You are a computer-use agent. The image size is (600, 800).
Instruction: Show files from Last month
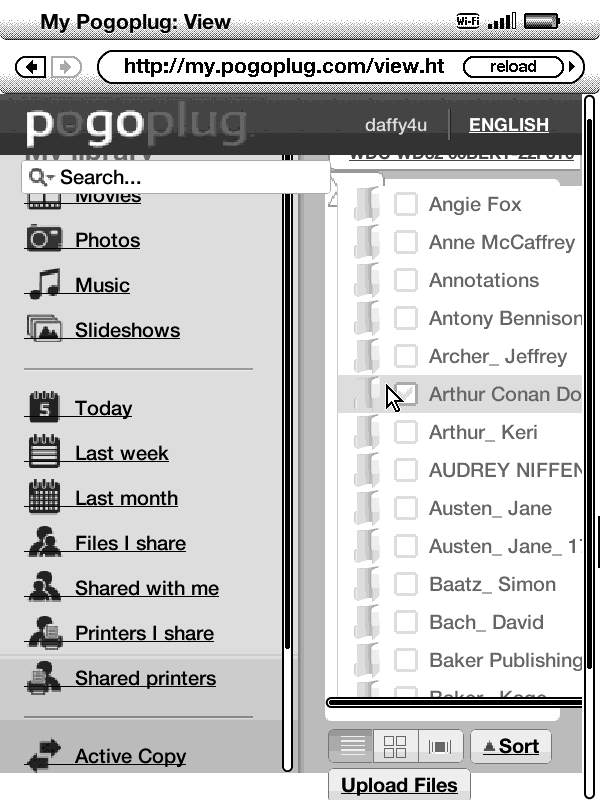[x=126, y=498]
